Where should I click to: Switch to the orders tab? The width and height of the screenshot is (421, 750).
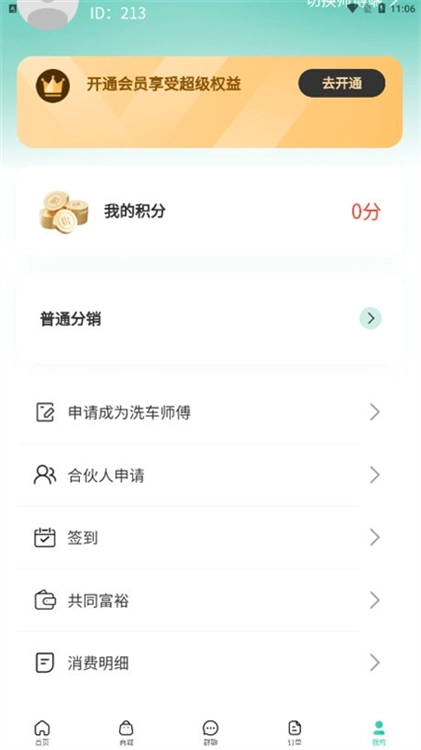[x=295, y=733]
